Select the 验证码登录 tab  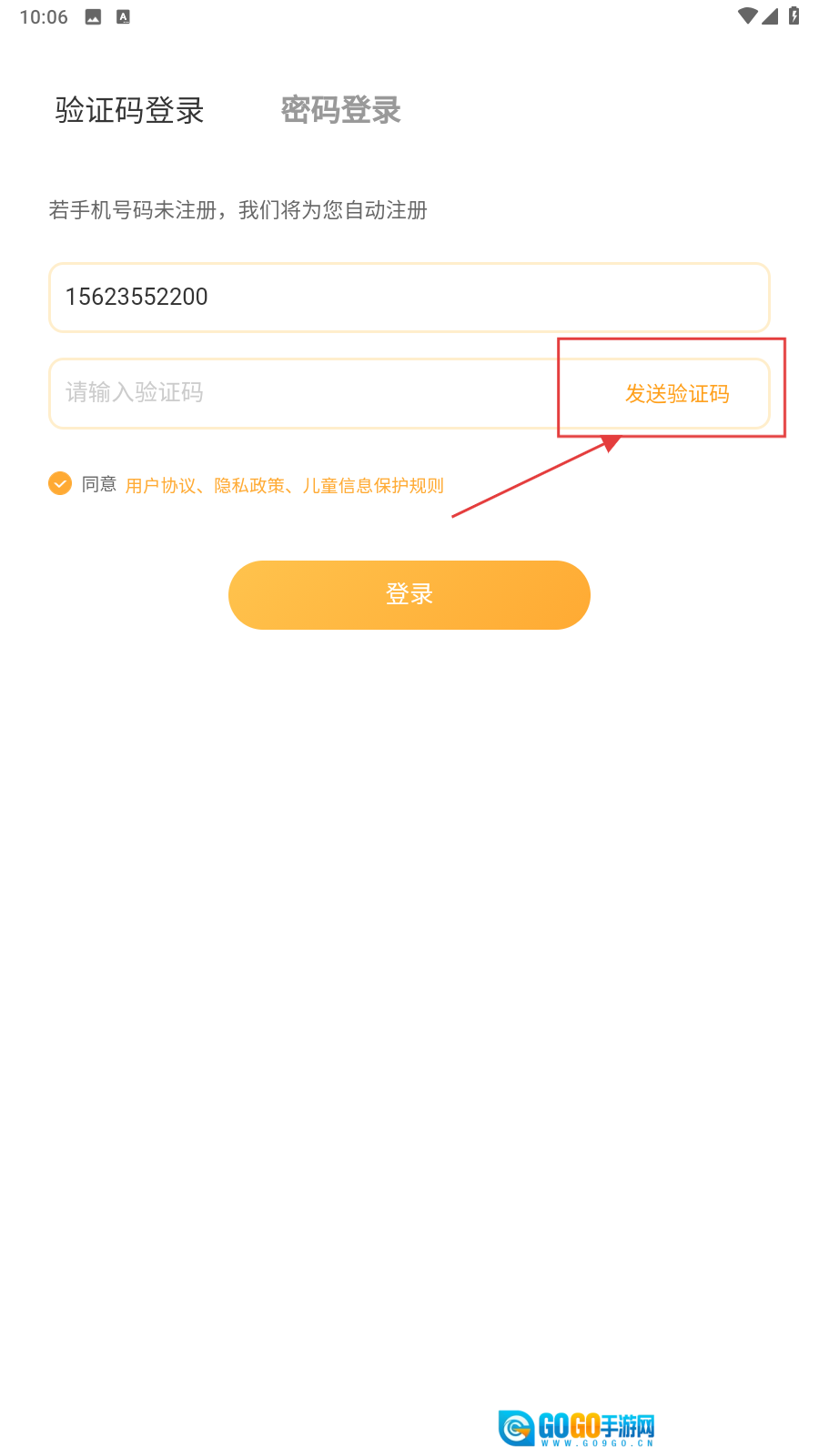[x=129, y=110]
